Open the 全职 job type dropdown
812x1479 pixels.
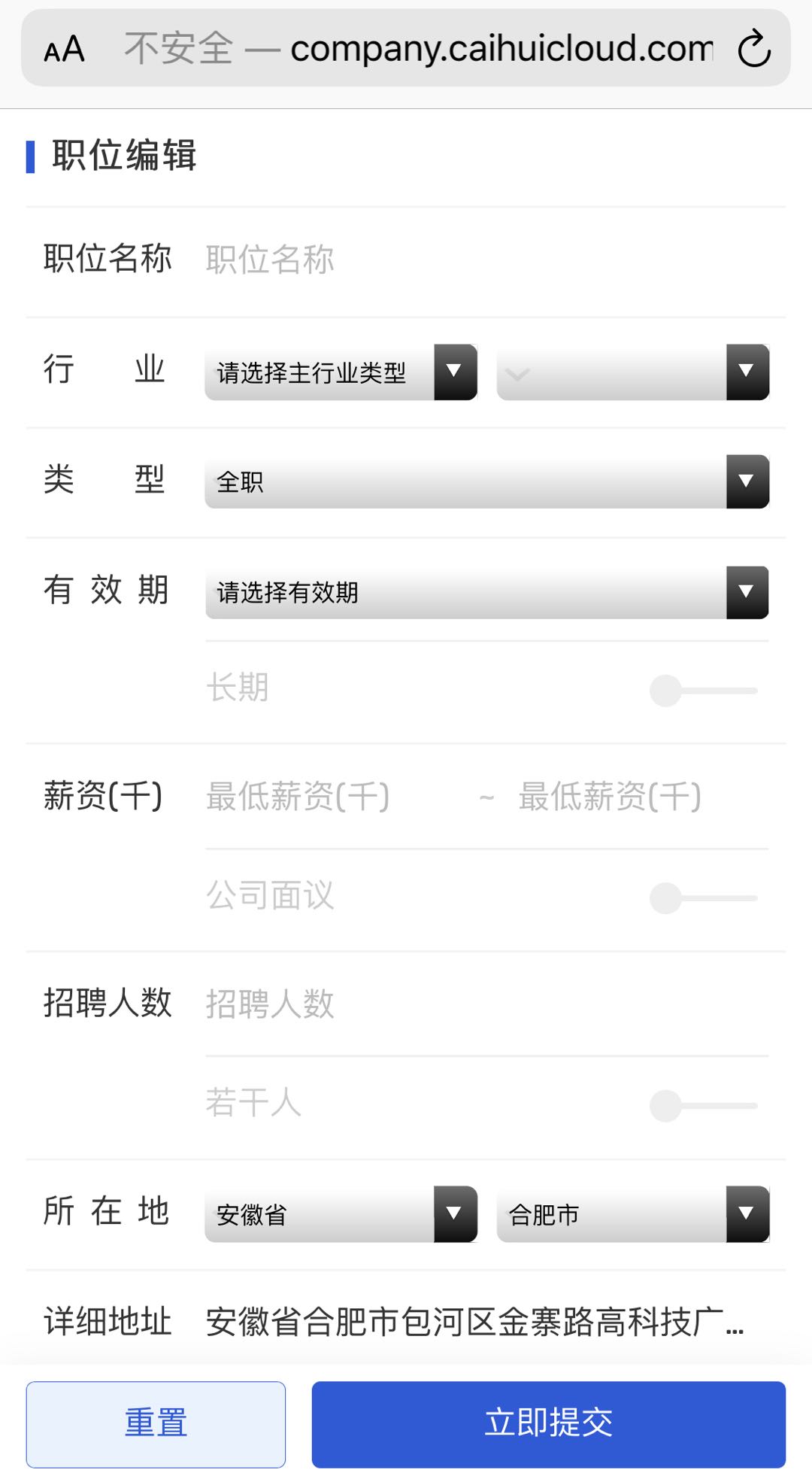click(x=486, y=481)
